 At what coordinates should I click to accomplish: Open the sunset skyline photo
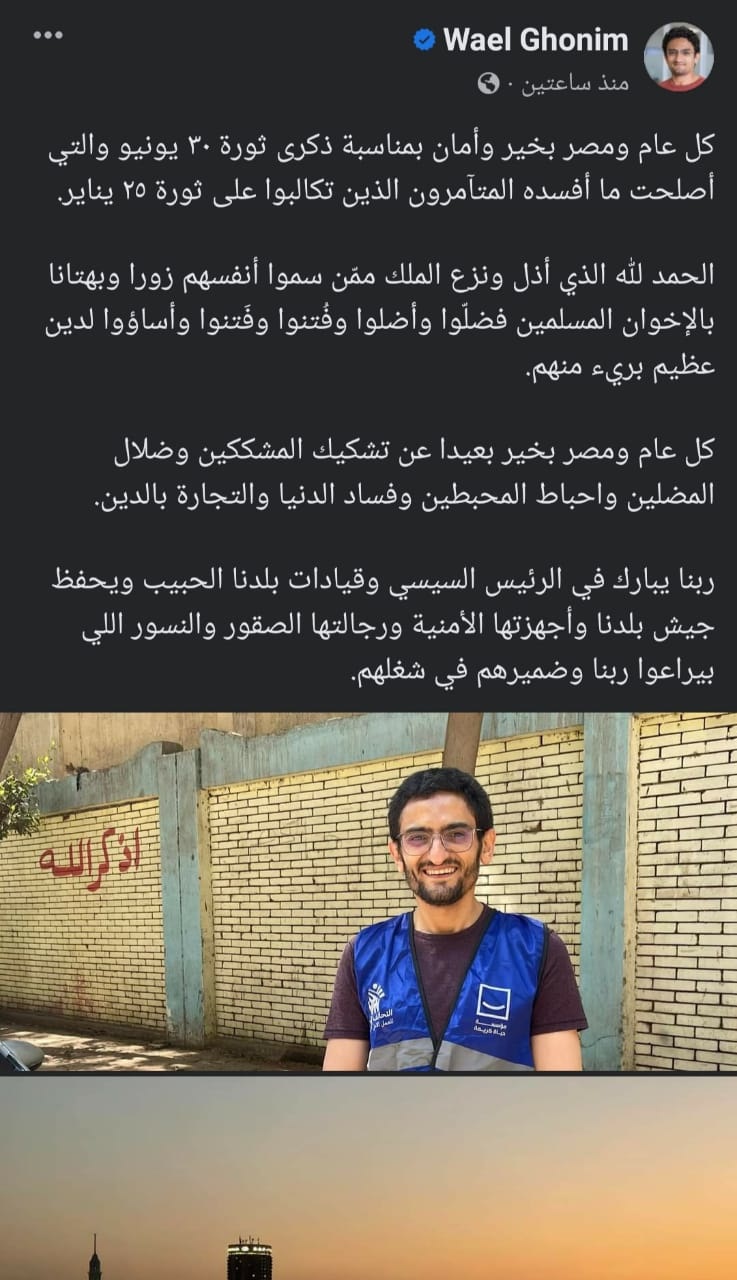tap(368, 1178)
